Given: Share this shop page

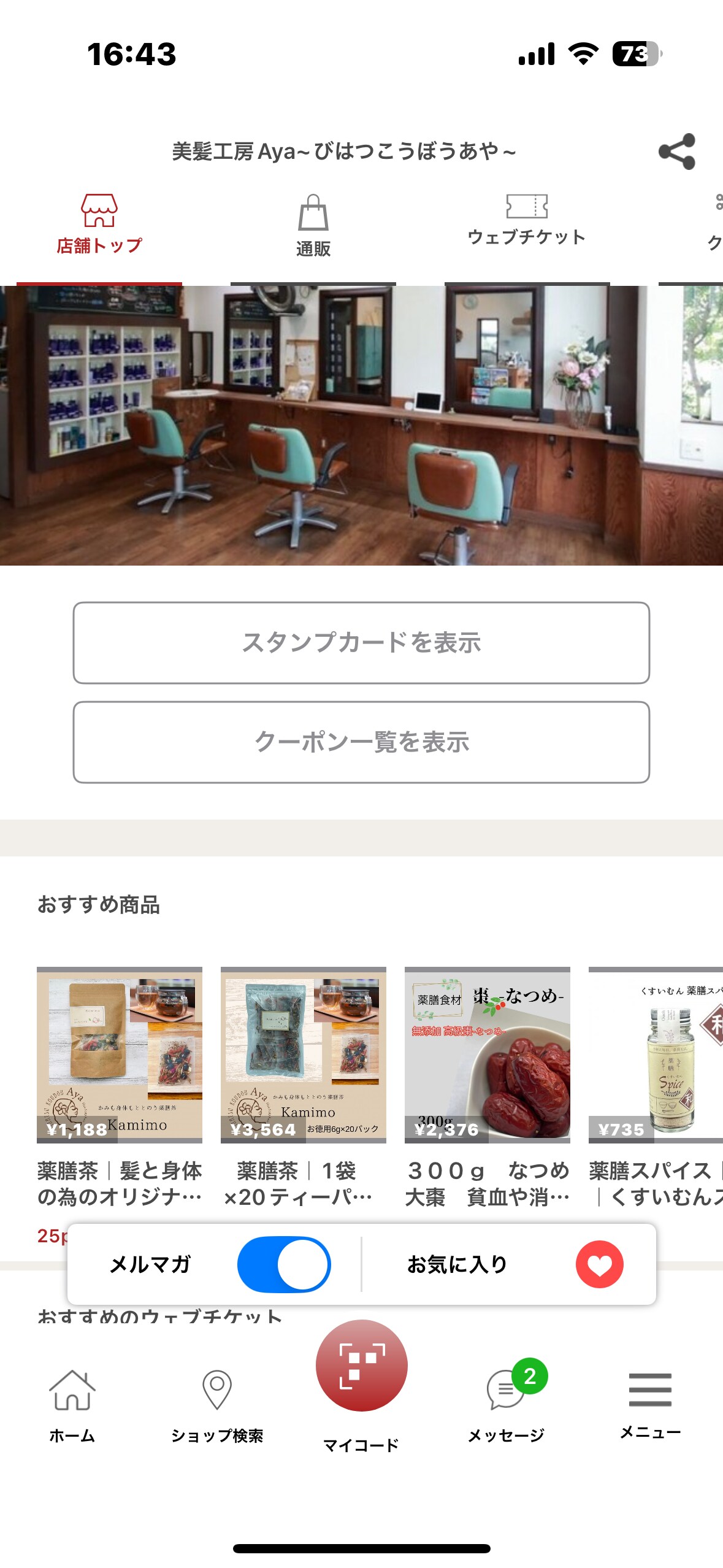Looking at the screenshot, I should click(676, 152).
